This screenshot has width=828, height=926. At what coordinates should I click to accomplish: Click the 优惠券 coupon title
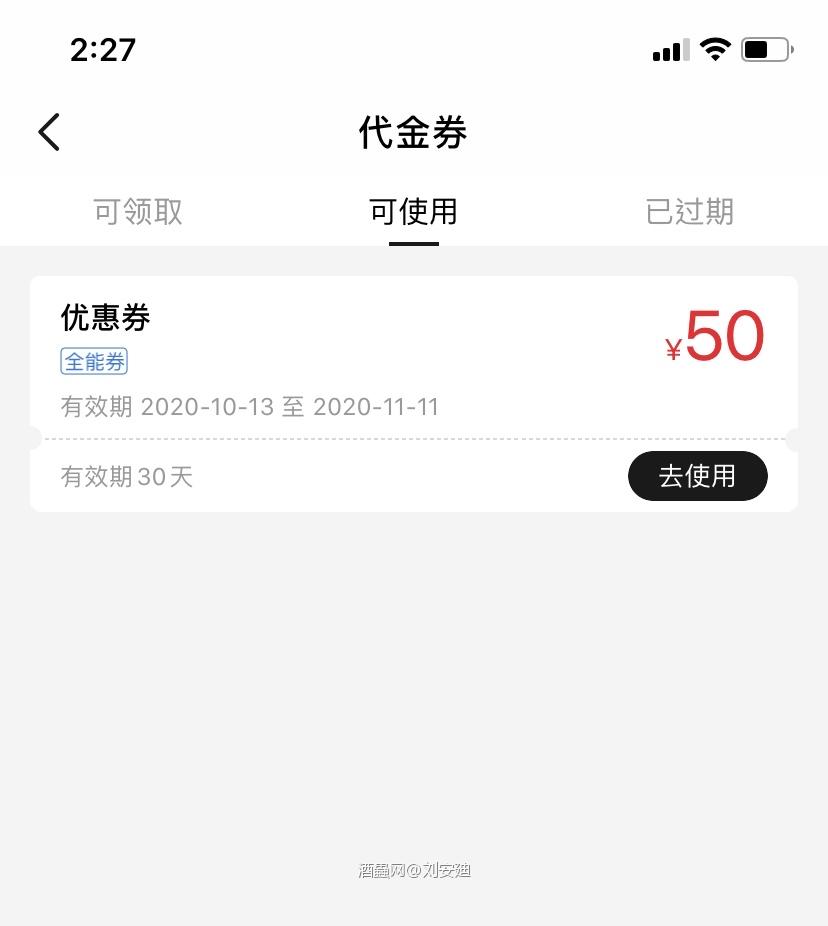[x=105, y=317]
